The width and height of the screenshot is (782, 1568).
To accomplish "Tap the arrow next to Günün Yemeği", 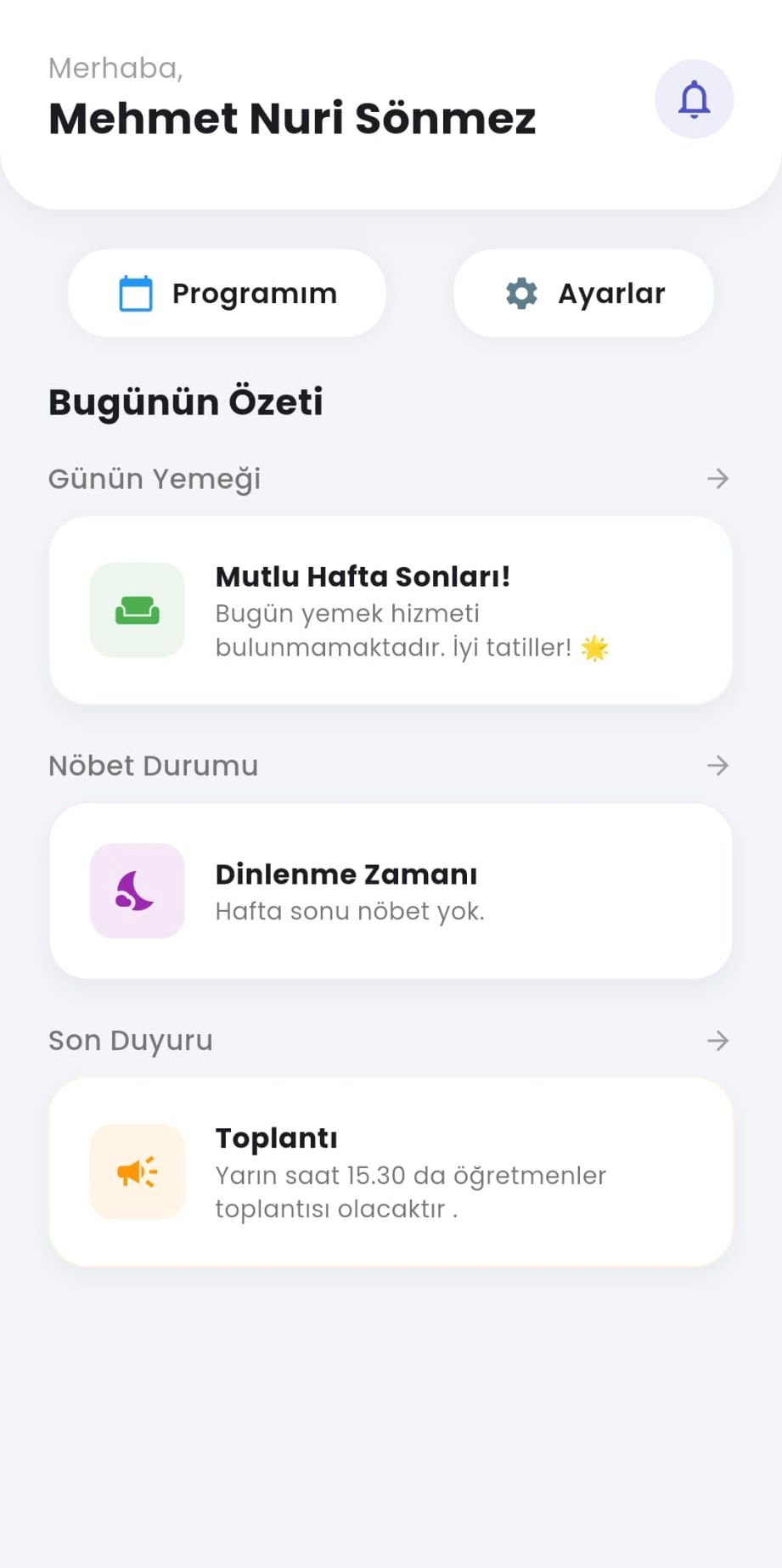I will click(x=717, y=479).
